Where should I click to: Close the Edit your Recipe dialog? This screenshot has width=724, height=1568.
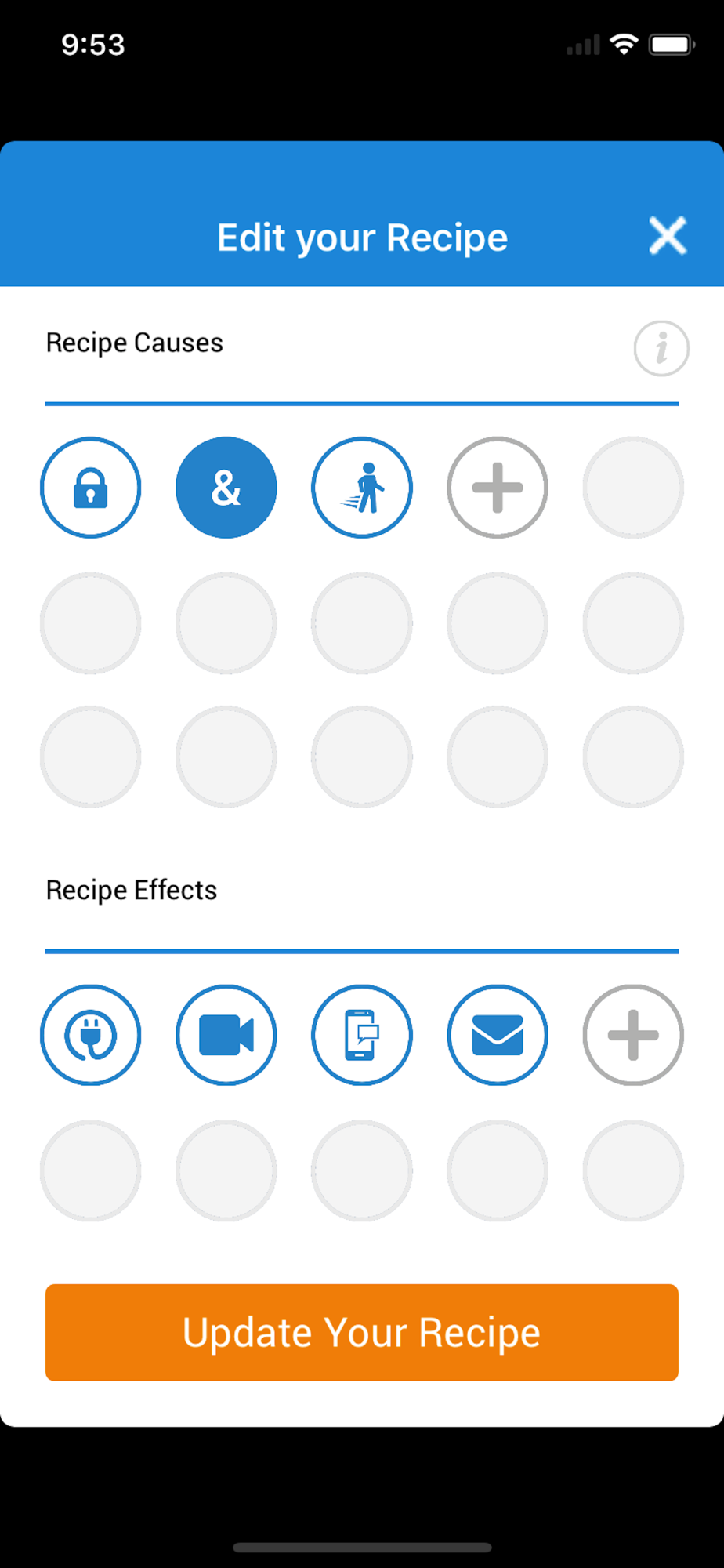pyautogui.click(x=668, y=236)
